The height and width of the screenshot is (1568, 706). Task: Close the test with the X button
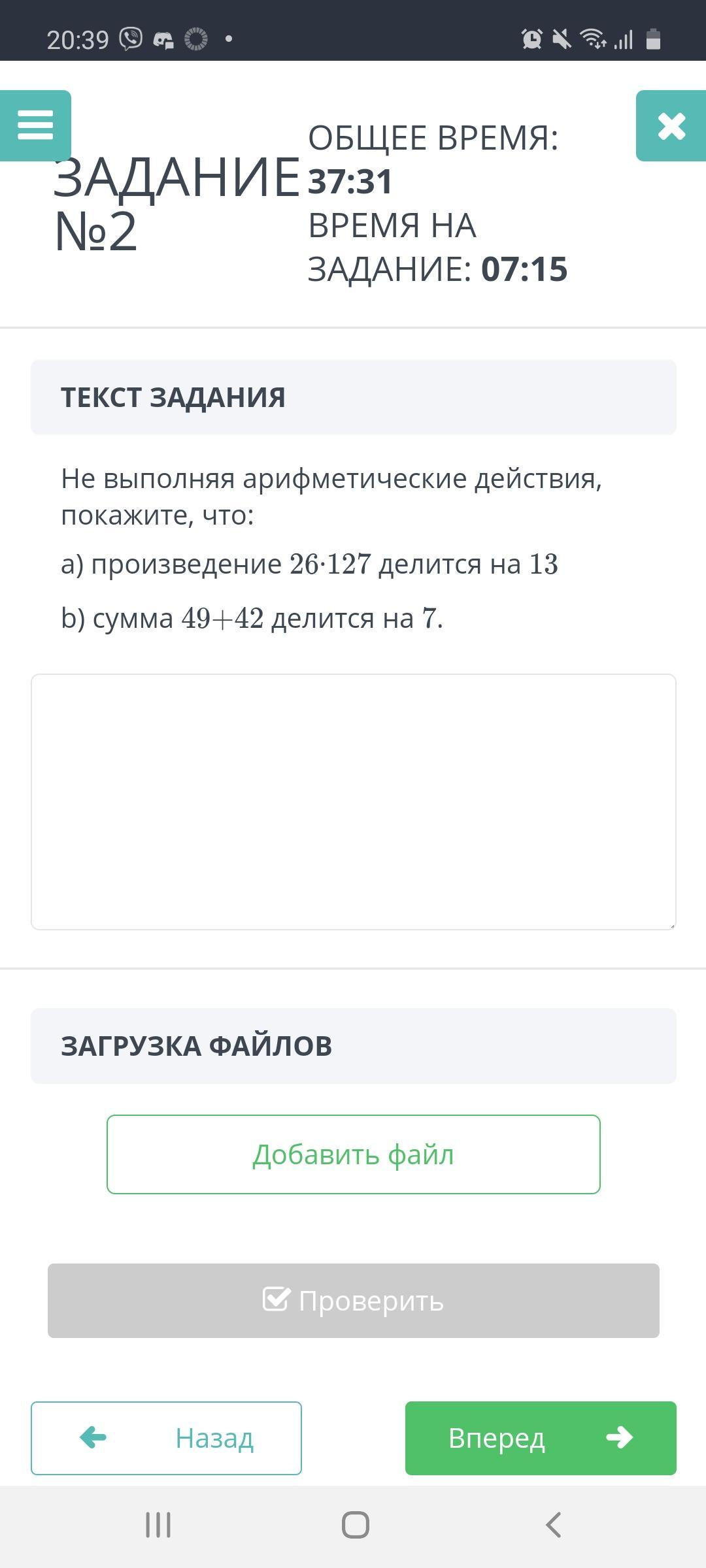click(x=671, y=126)
